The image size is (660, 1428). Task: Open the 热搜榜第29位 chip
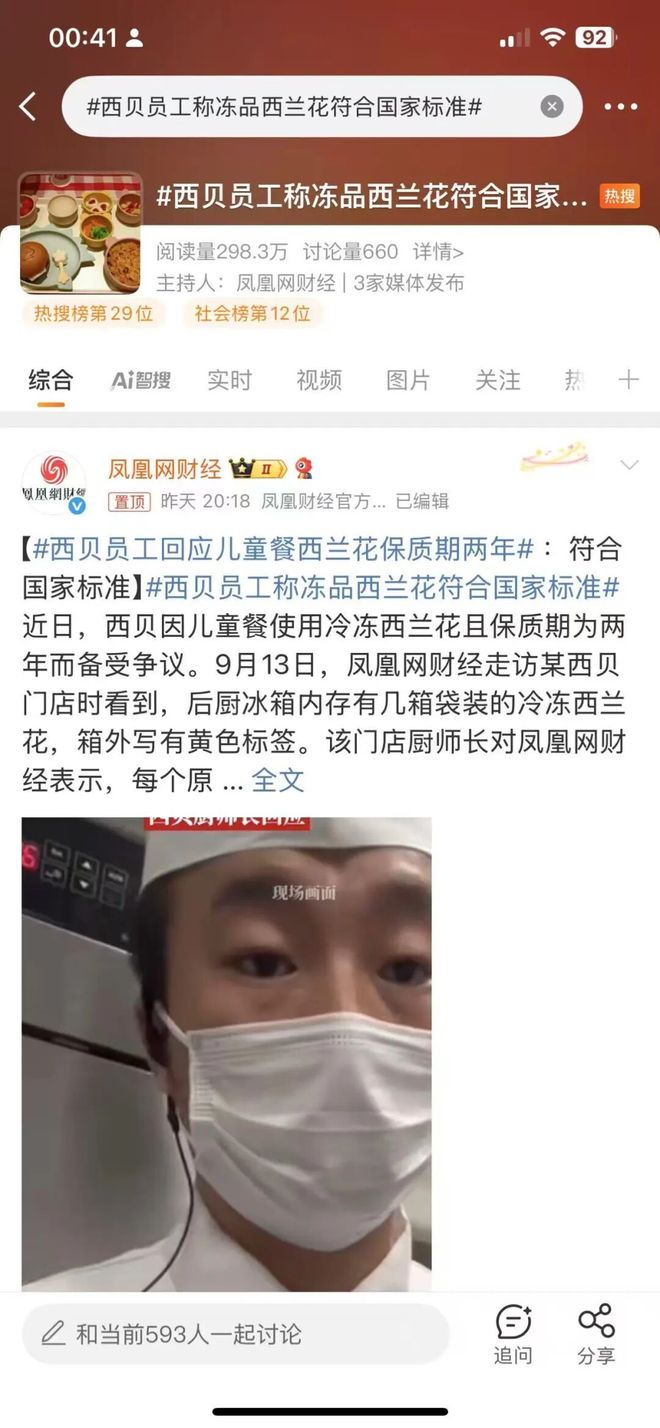pyautogui.click(x=94, y=314)
